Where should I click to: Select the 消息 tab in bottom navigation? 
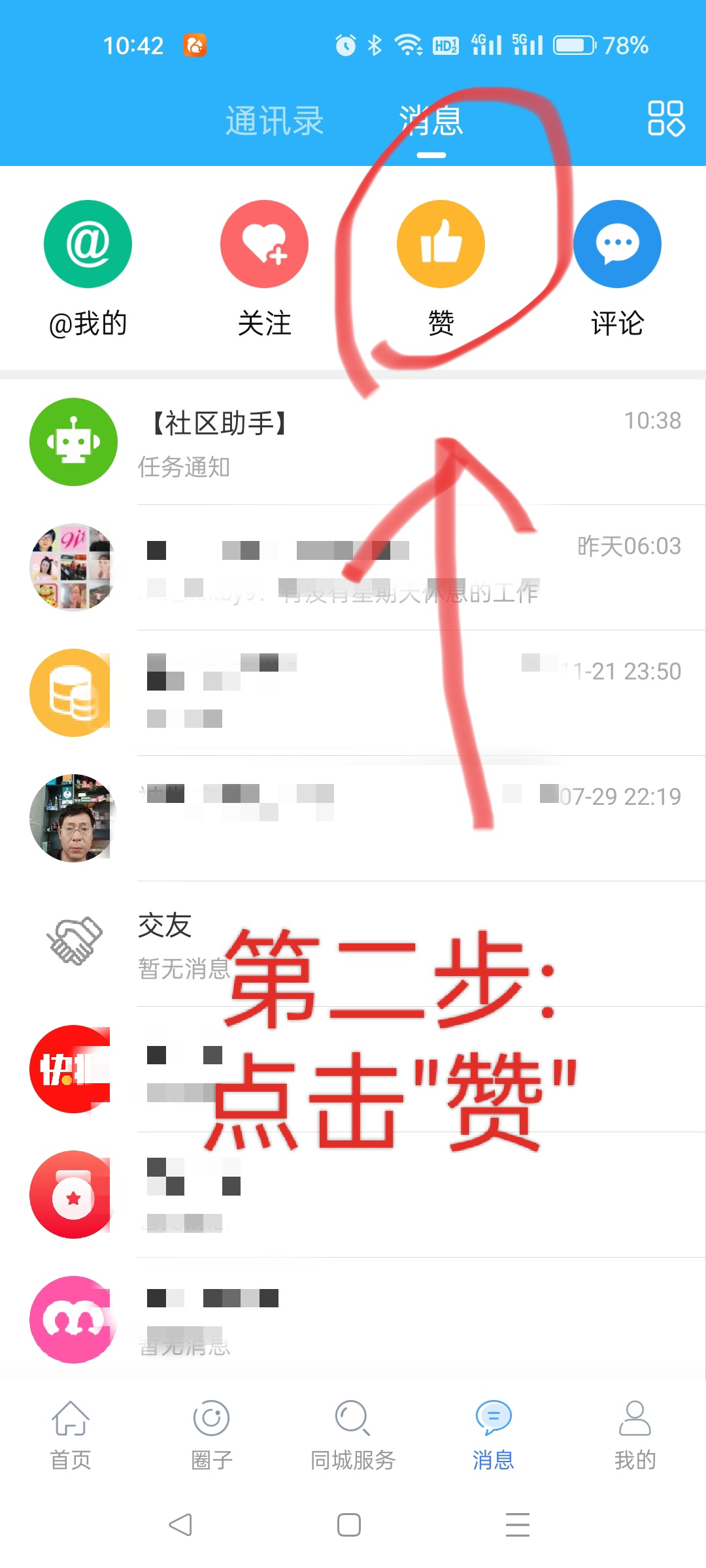(494, 1435)
